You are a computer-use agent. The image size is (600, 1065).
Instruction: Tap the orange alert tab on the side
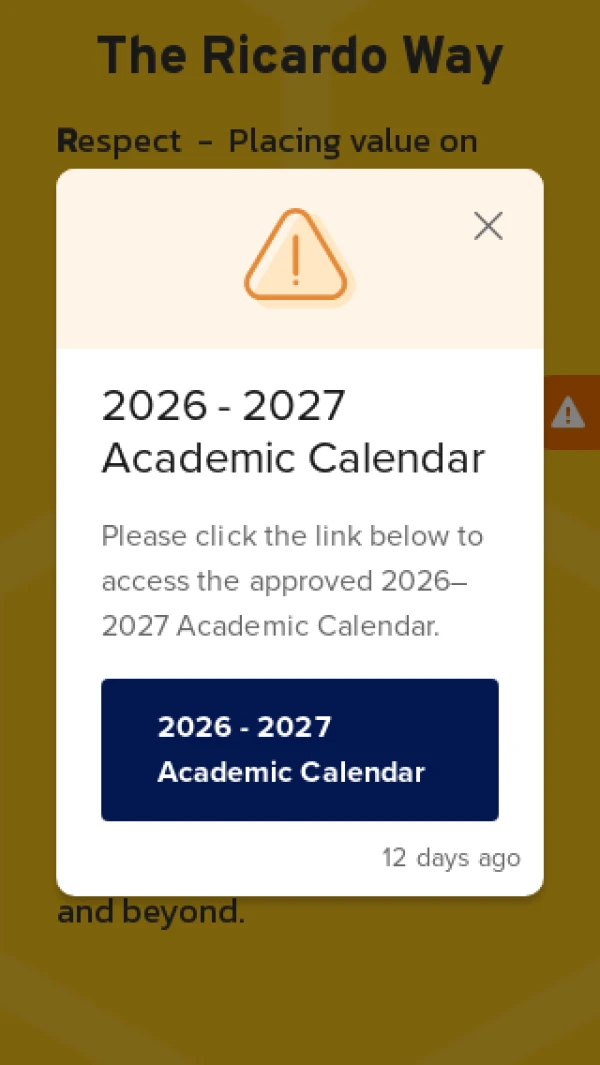click(571, 412)
